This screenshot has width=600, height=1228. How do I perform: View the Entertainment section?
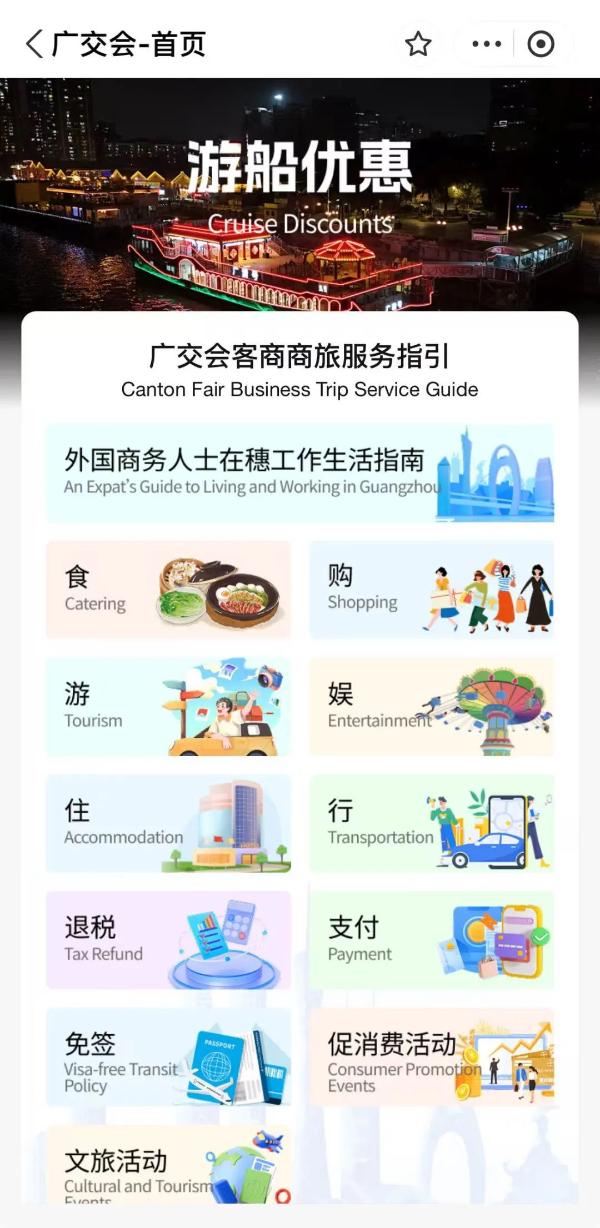click(x=431, y=707)
